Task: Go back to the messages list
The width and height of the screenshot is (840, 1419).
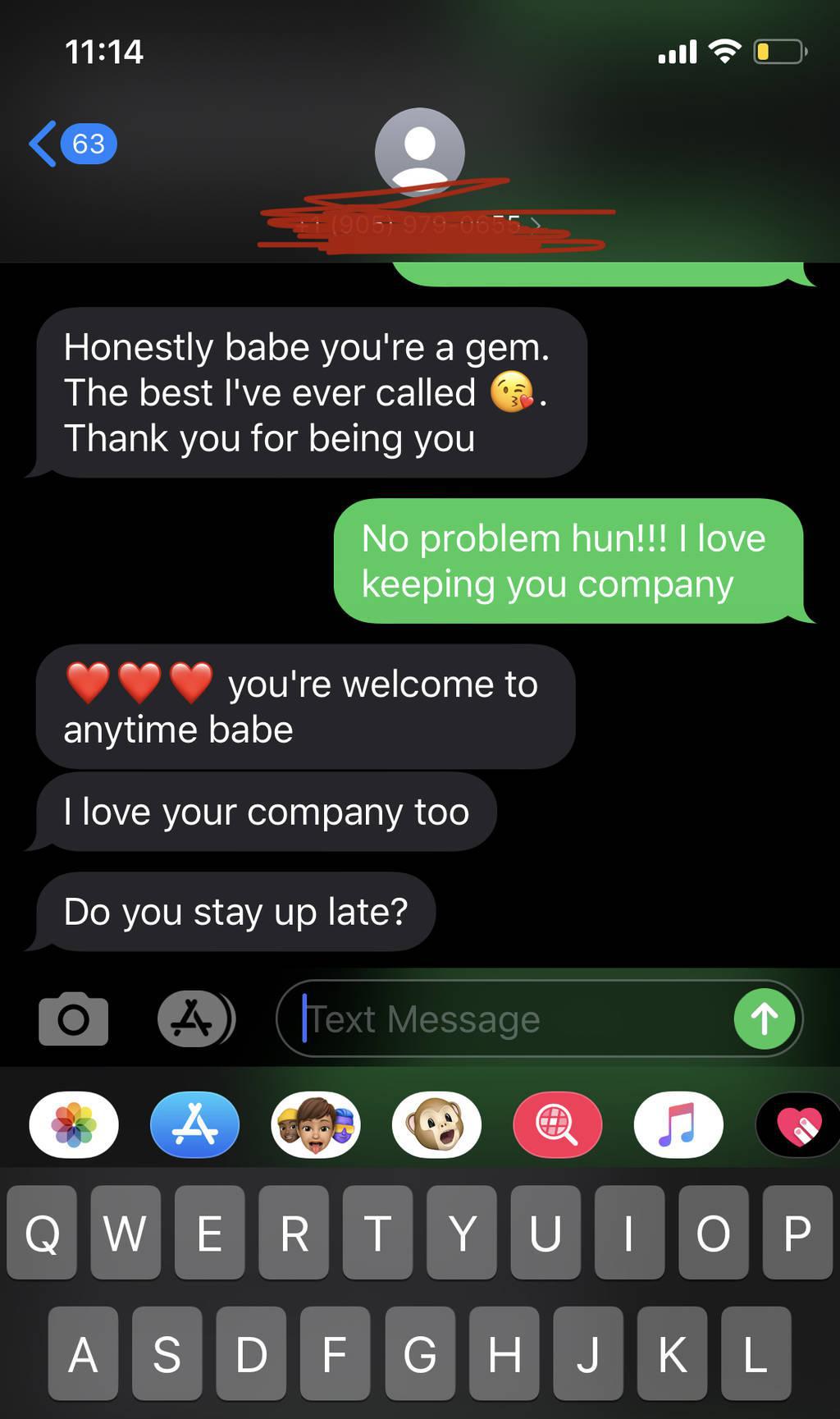Action: click(72, 144)
